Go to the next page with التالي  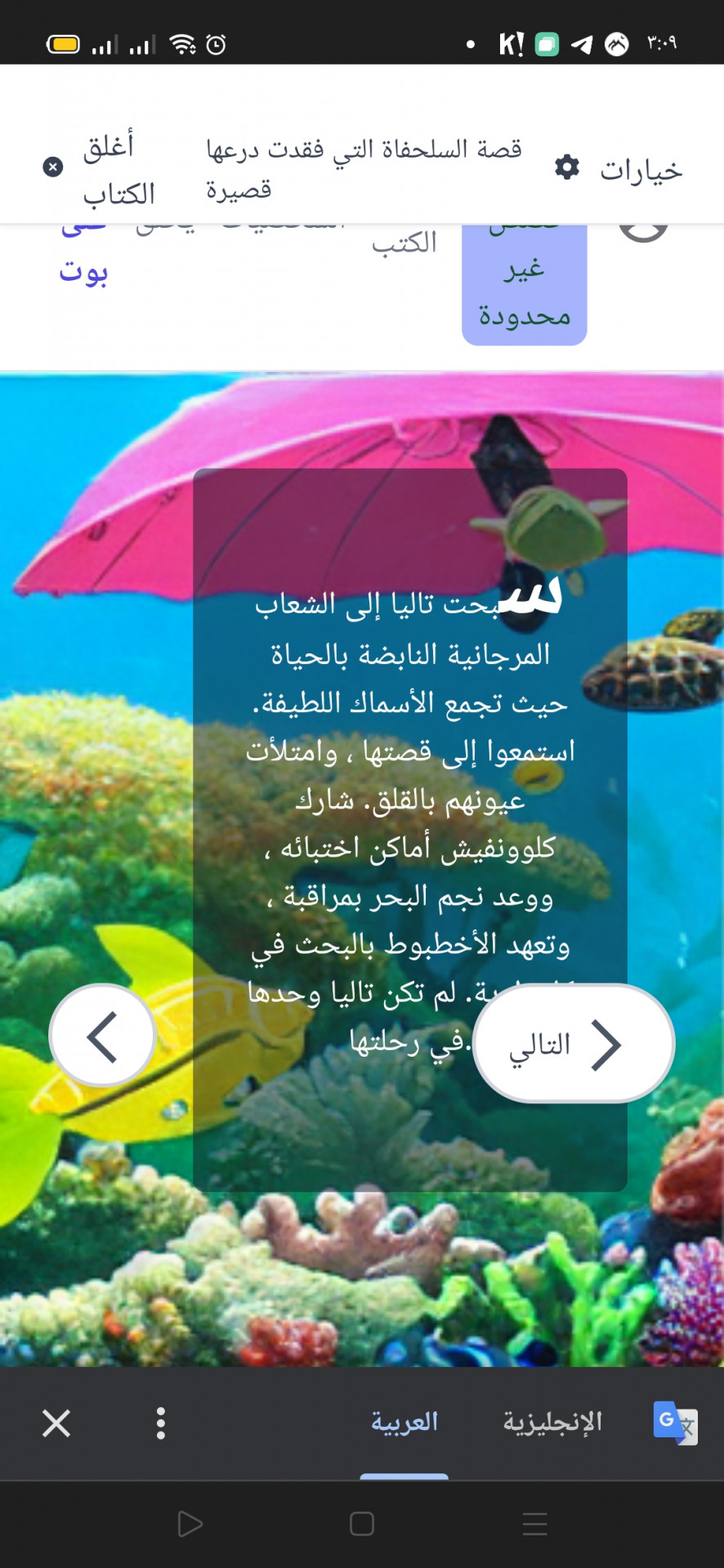point(574,1044)
